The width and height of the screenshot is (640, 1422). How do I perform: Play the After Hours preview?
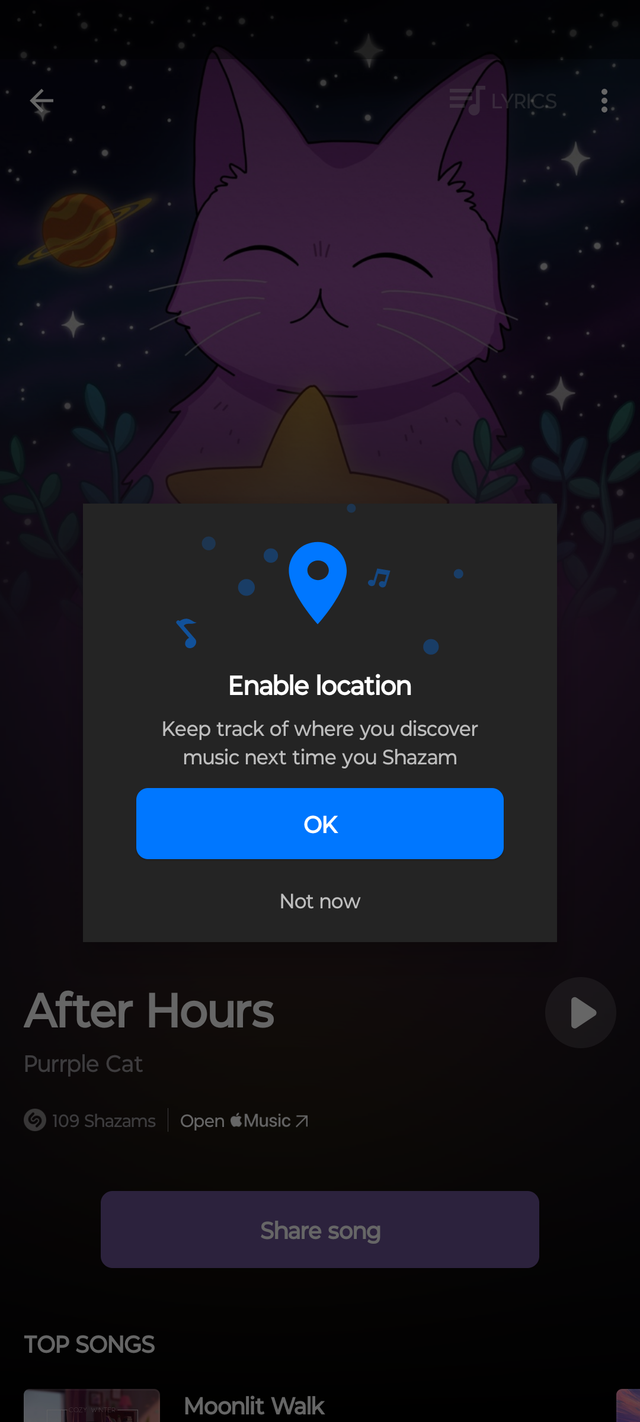pos(580,1012)
